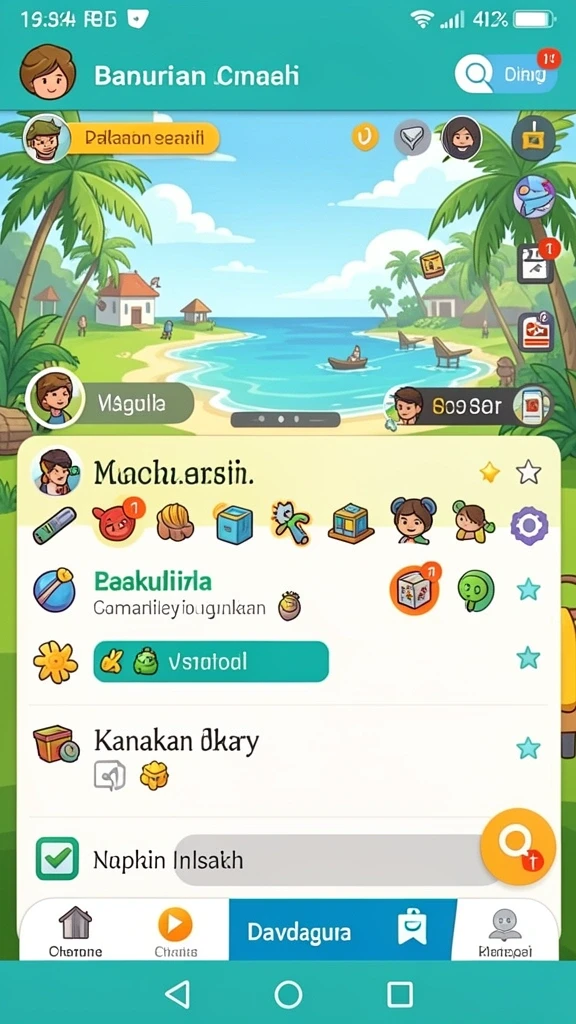
Task: Select the Davdagura tab
Action: 342,929
